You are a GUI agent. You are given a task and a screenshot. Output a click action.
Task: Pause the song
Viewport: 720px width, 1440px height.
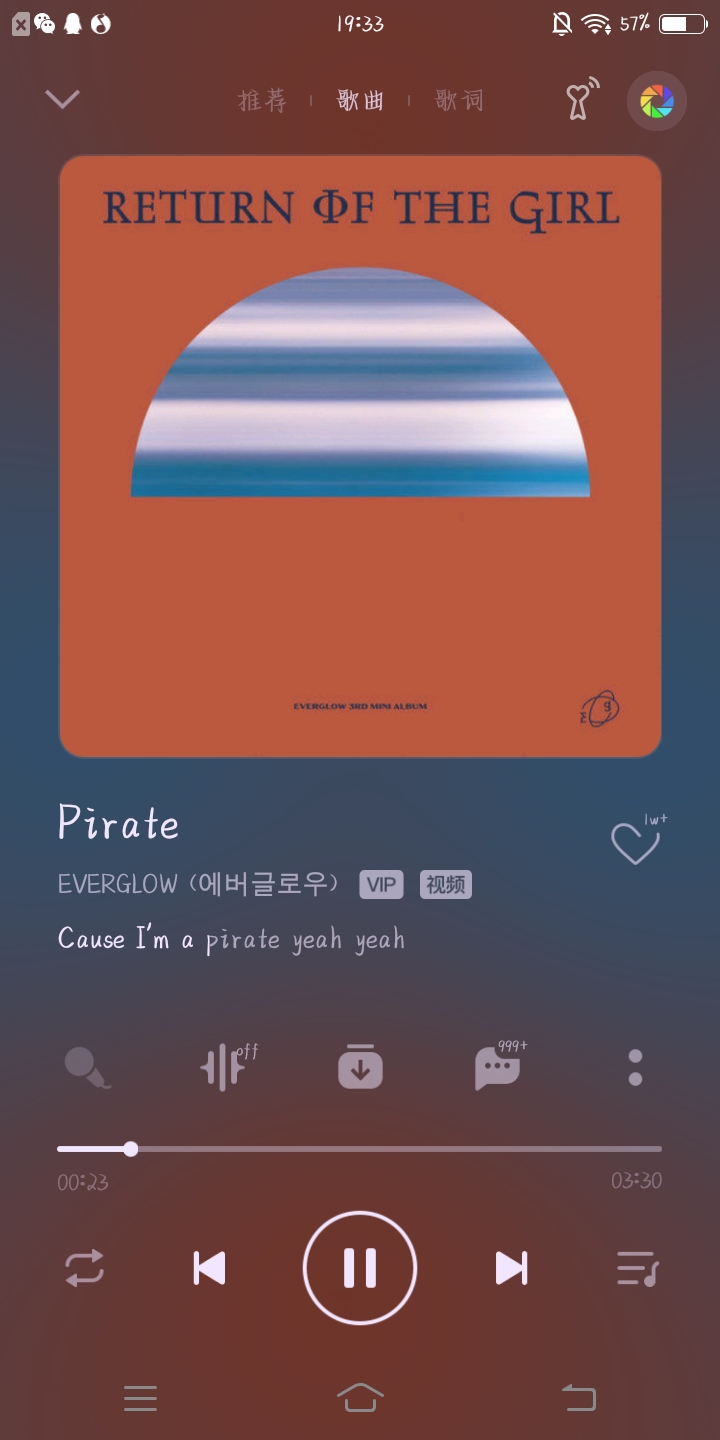tap(360, 1268)
